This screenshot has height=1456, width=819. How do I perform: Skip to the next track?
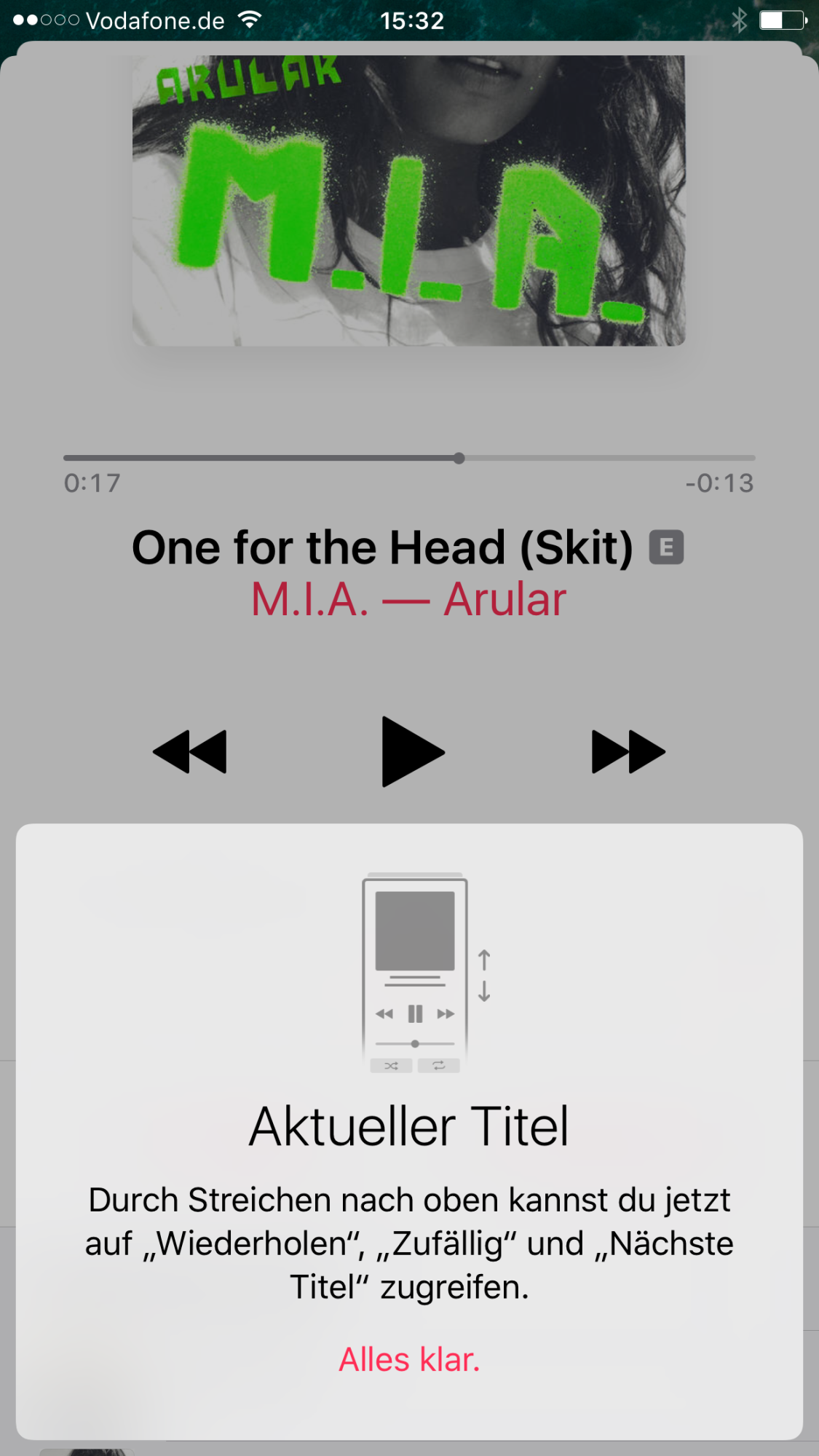click(x=628, y=752)
